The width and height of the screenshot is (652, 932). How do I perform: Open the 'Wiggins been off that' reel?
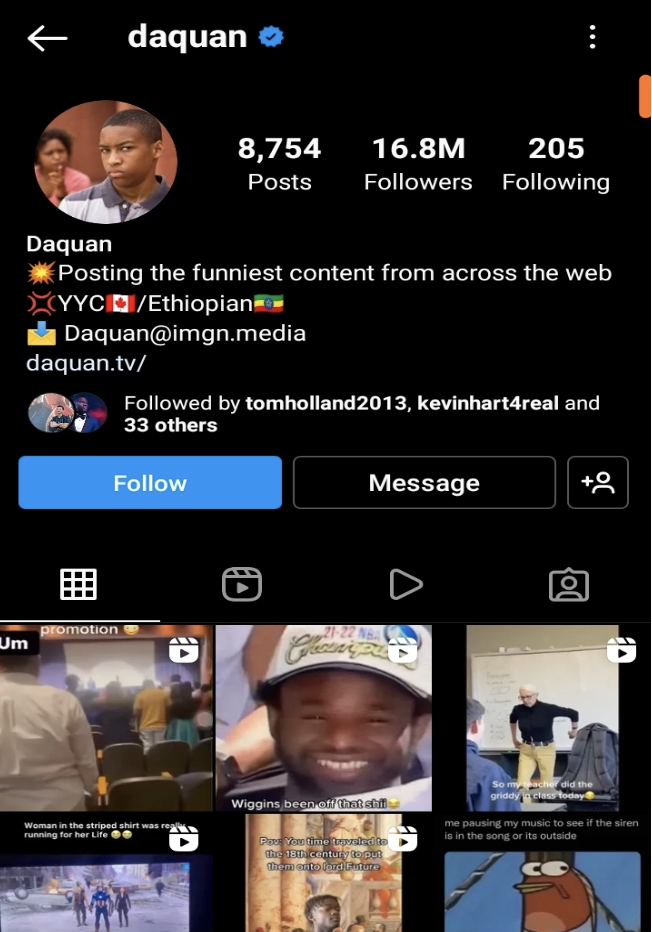pyautogui.click(x=324, y=718)
